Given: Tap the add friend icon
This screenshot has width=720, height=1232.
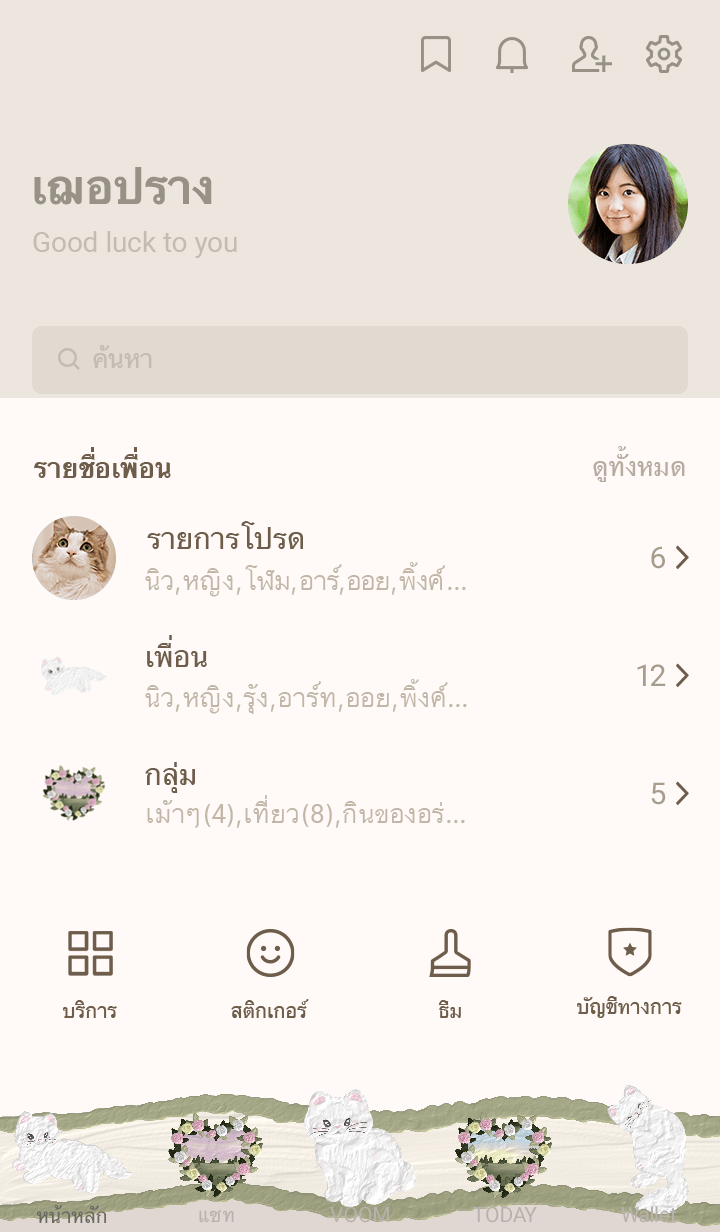Looking at the screenshot, I should point(590,55).
